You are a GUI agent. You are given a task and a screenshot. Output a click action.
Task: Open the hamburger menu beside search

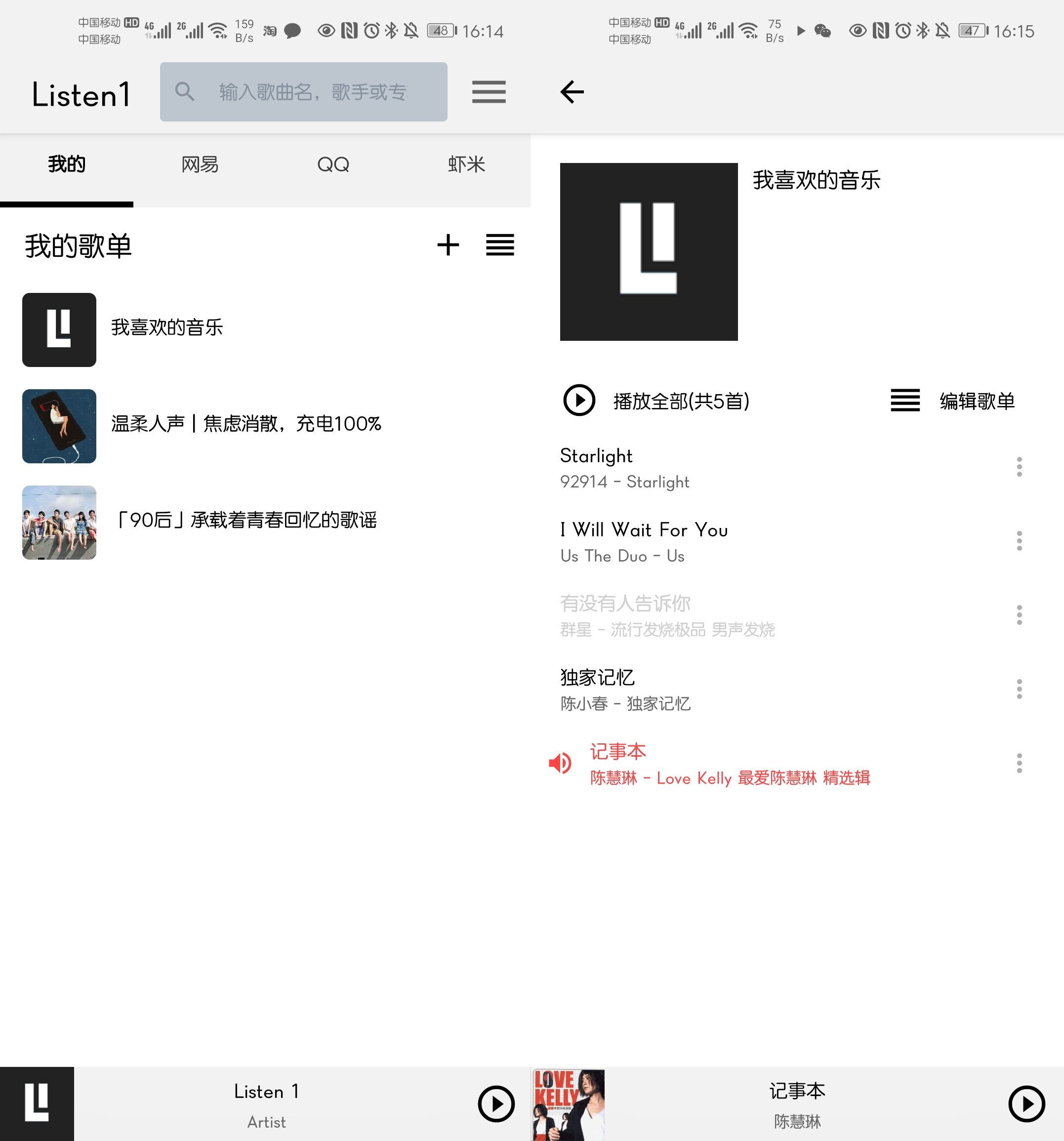(x=489, y=92)
